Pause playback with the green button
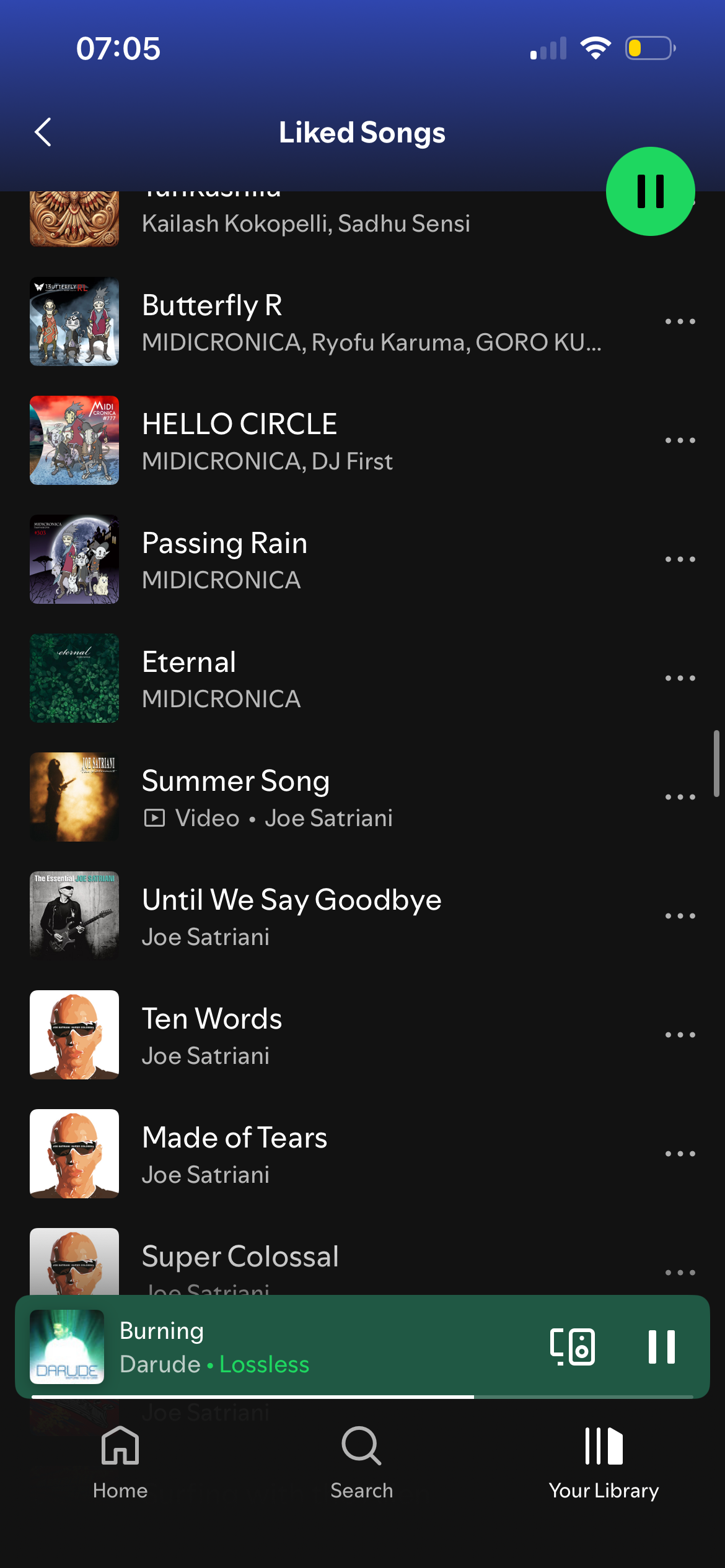725x1568 pixels. tap(650, 191)
